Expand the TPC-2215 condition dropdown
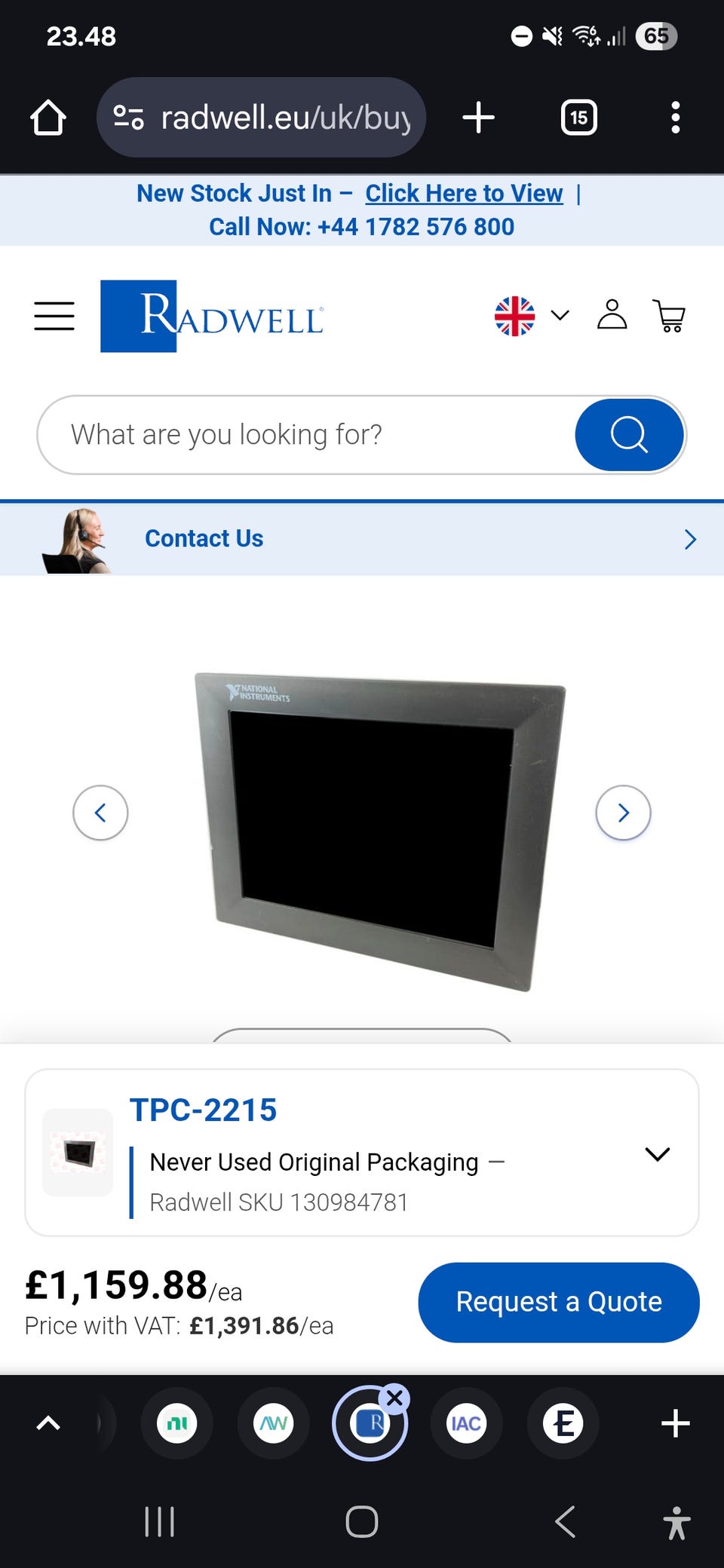 [658, 1154]
